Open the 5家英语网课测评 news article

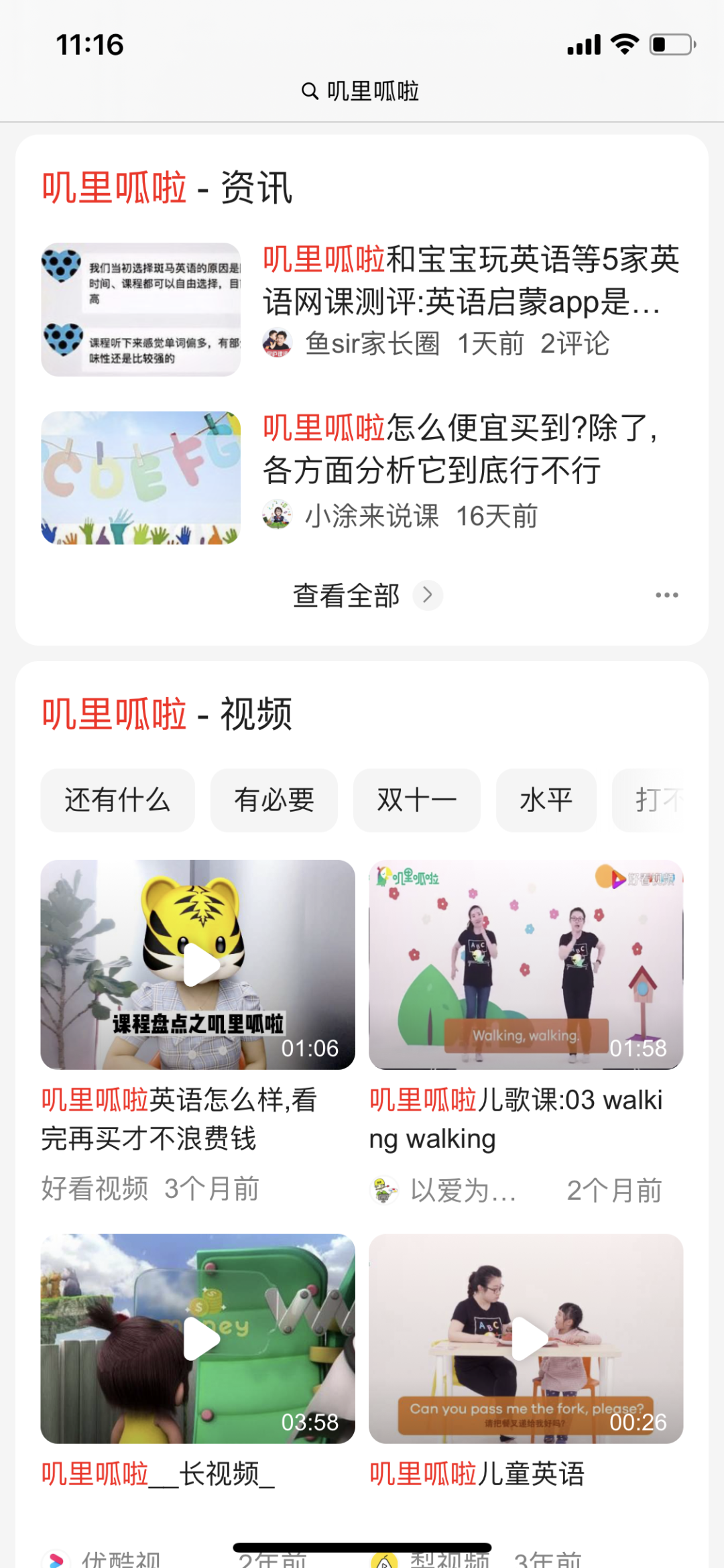point(469,280)
